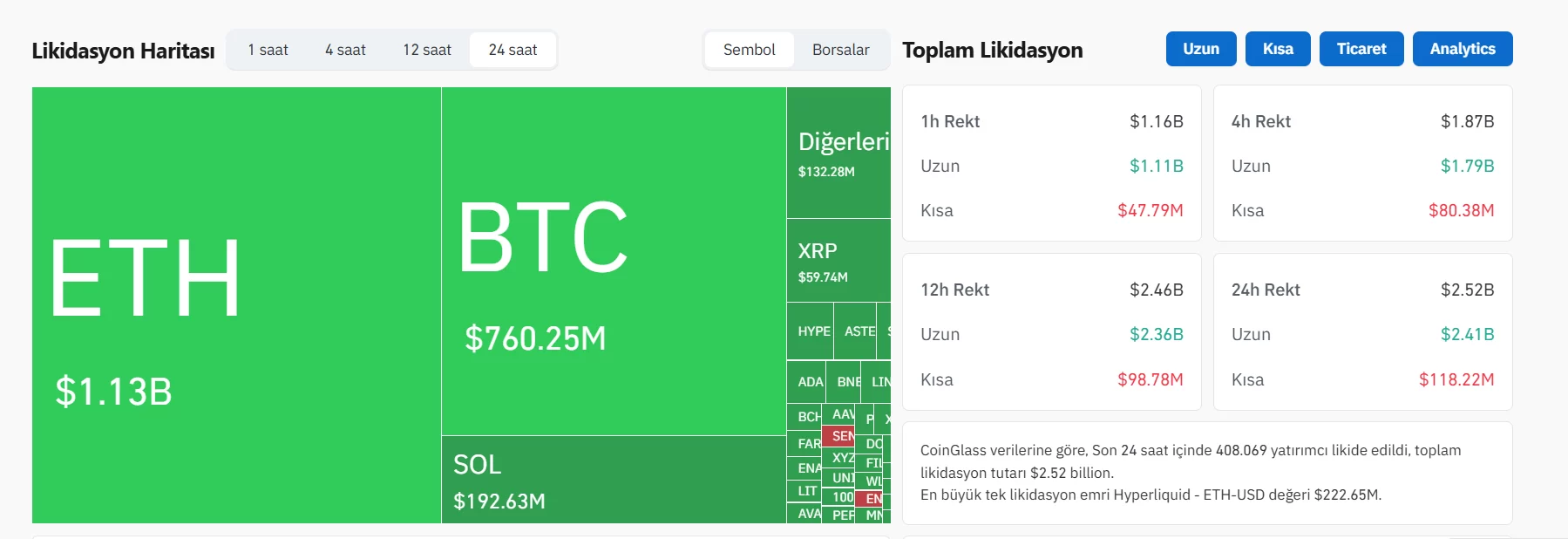Tap the ADA heatmap tile
Viewport: 1568px width, 539px height.
[807, 382]
